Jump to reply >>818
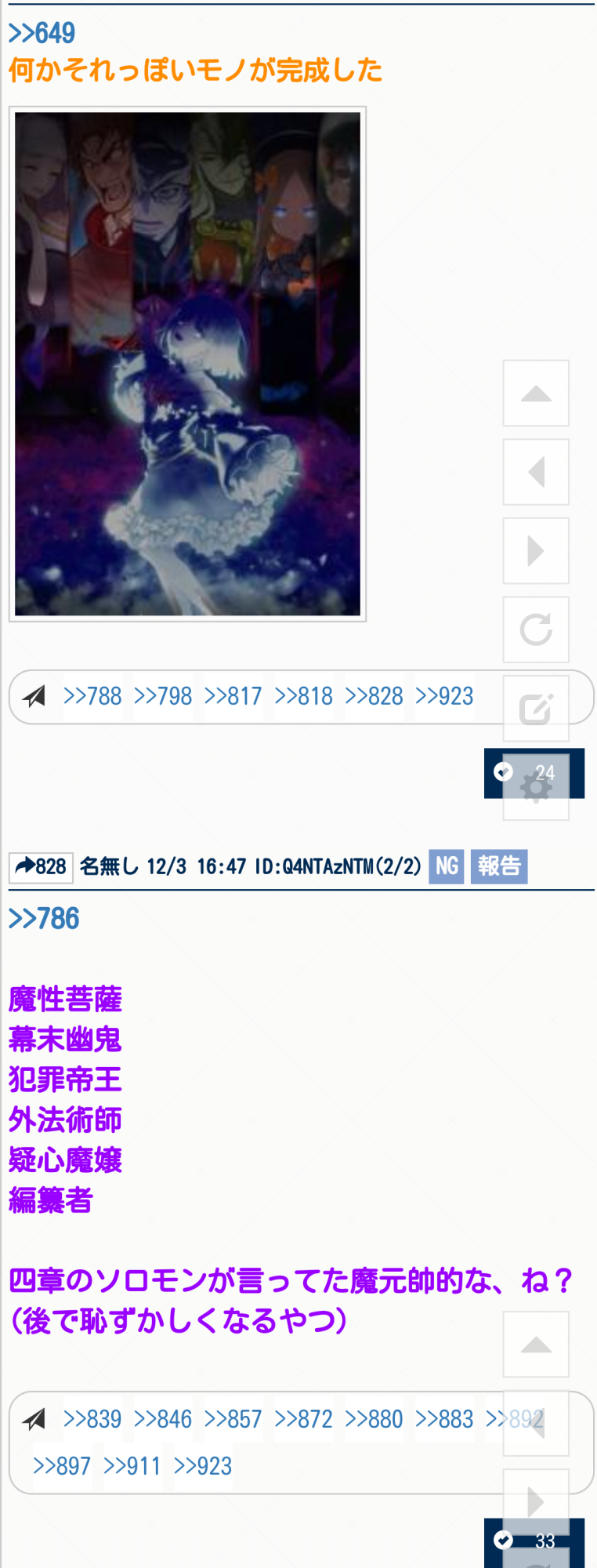597x1568 pixels. pos(303,696)
